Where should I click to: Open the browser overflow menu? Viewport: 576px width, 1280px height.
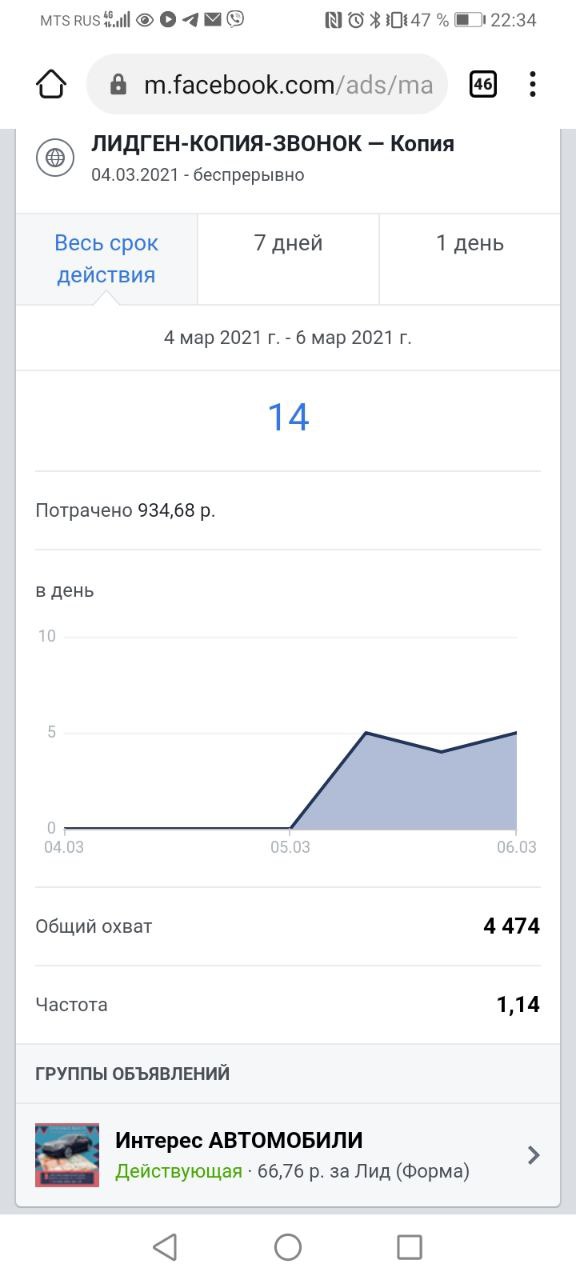[x=533, y=85]
